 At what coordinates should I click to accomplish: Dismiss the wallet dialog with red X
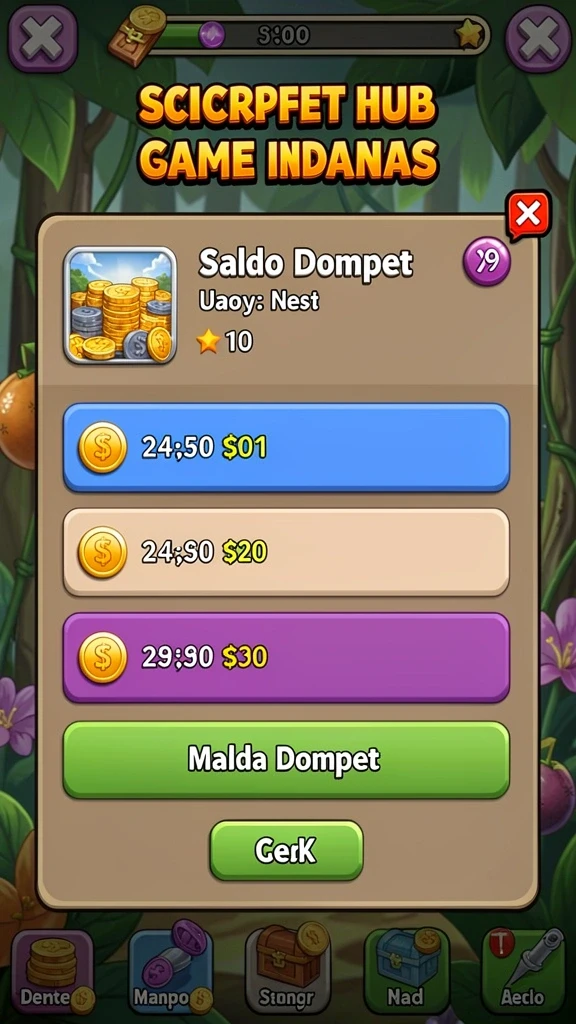(x=528, y=214)
